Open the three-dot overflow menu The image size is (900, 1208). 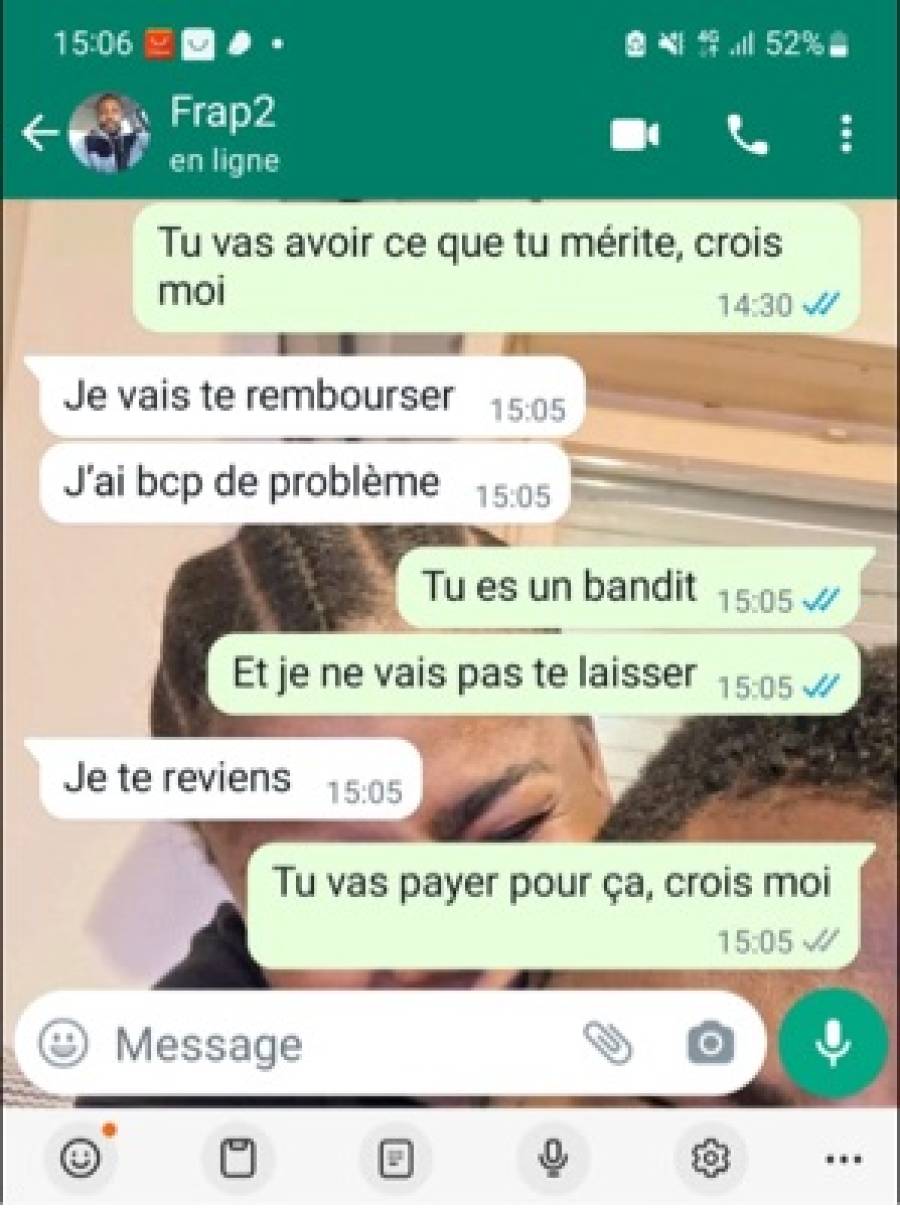tap(846, 134)
